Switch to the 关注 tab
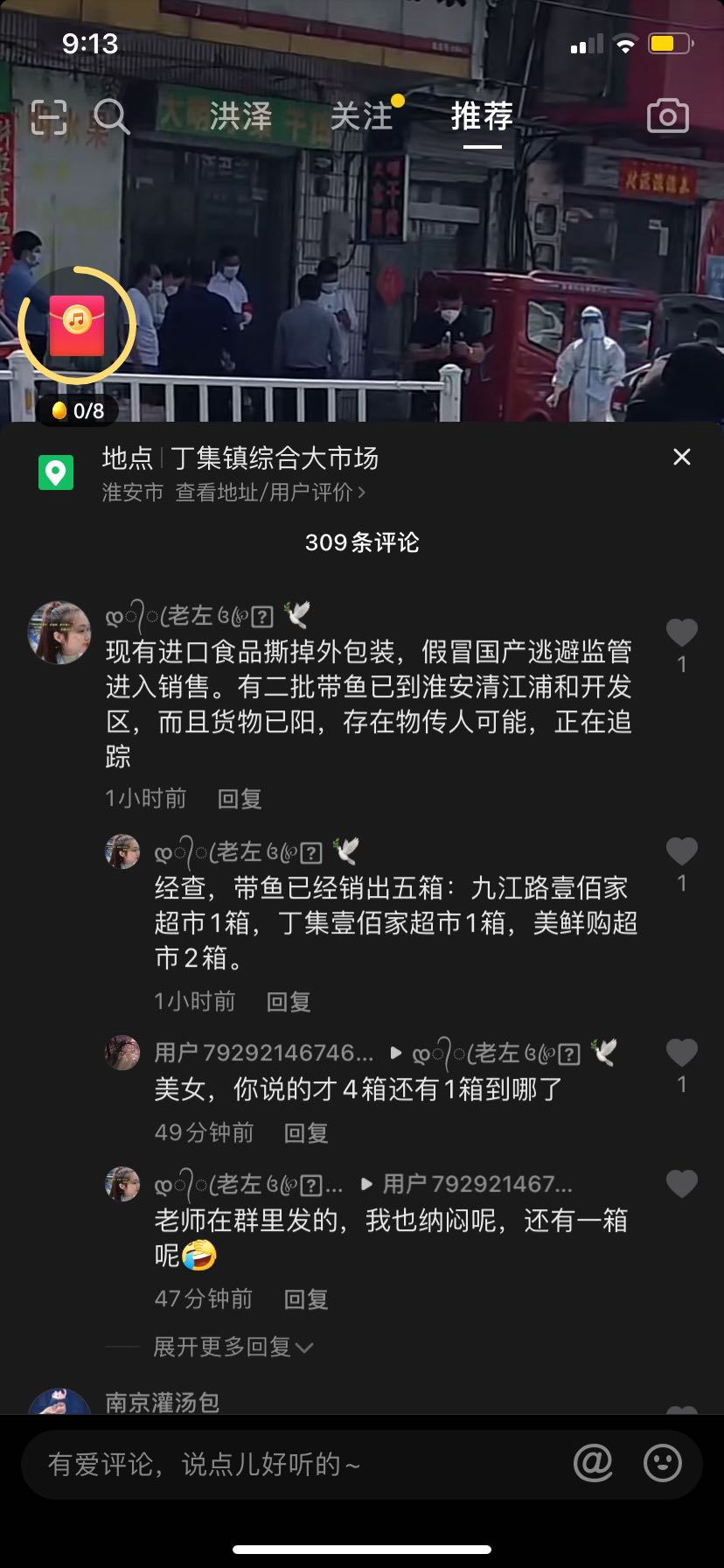 coord(361,116)
